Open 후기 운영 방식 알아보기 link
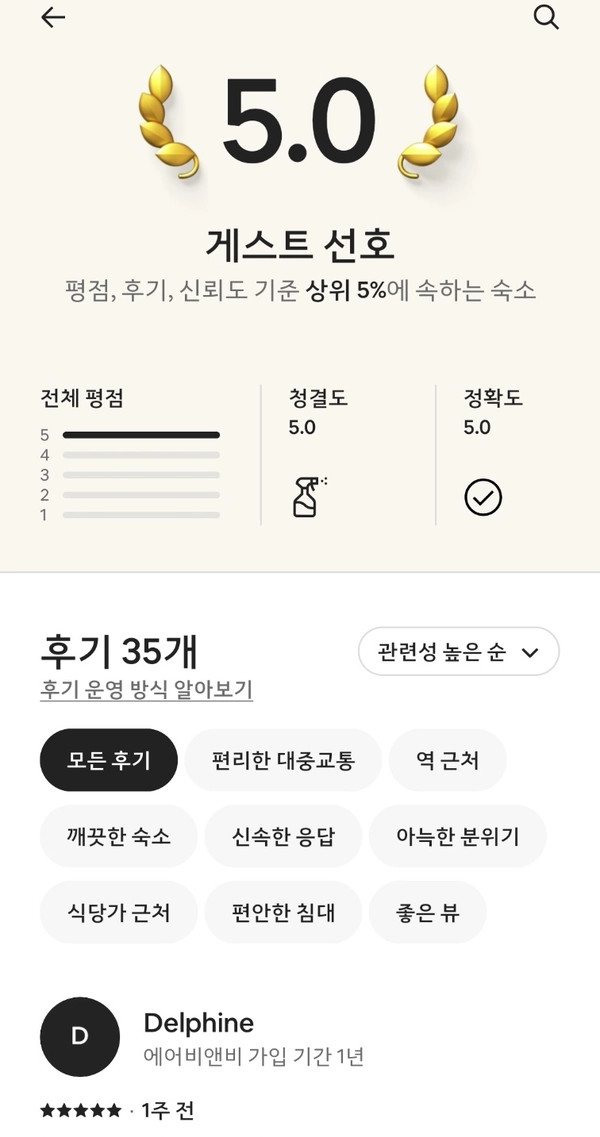The width and height of the screenshot is (600, 1137). coord(146,690)
